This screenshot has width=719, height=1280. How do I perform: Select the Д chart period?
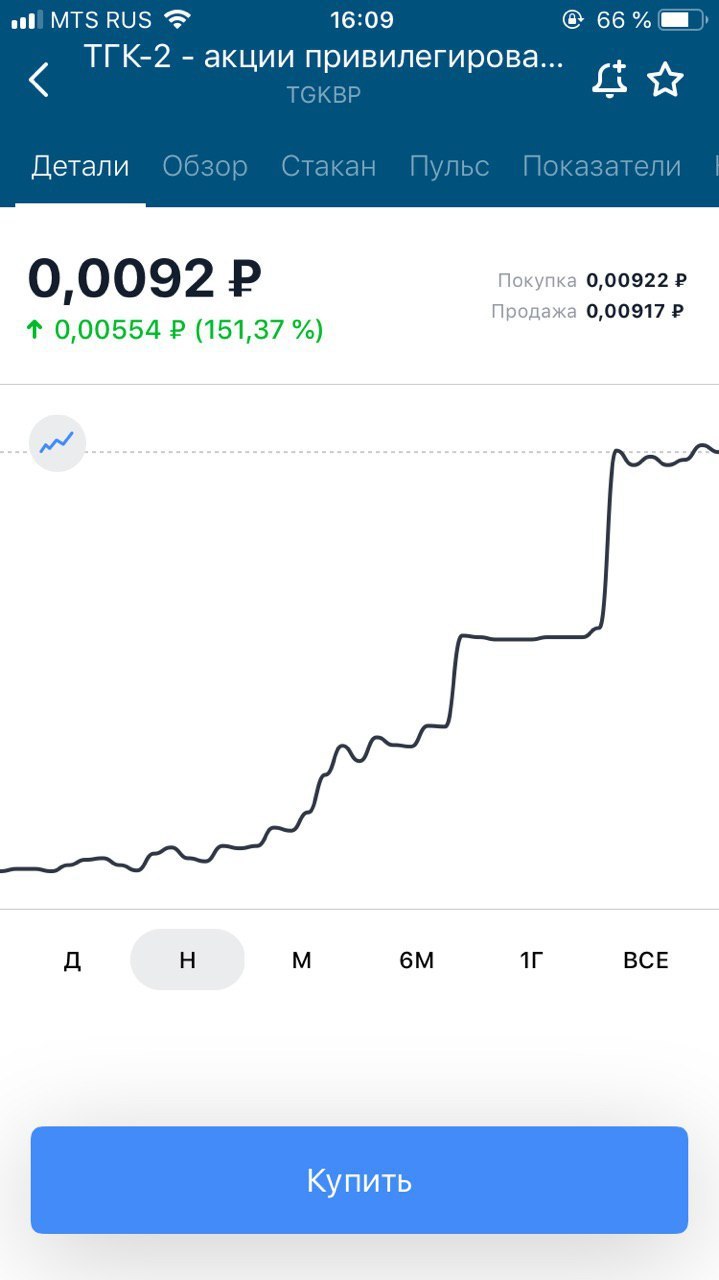pos(72,960)
